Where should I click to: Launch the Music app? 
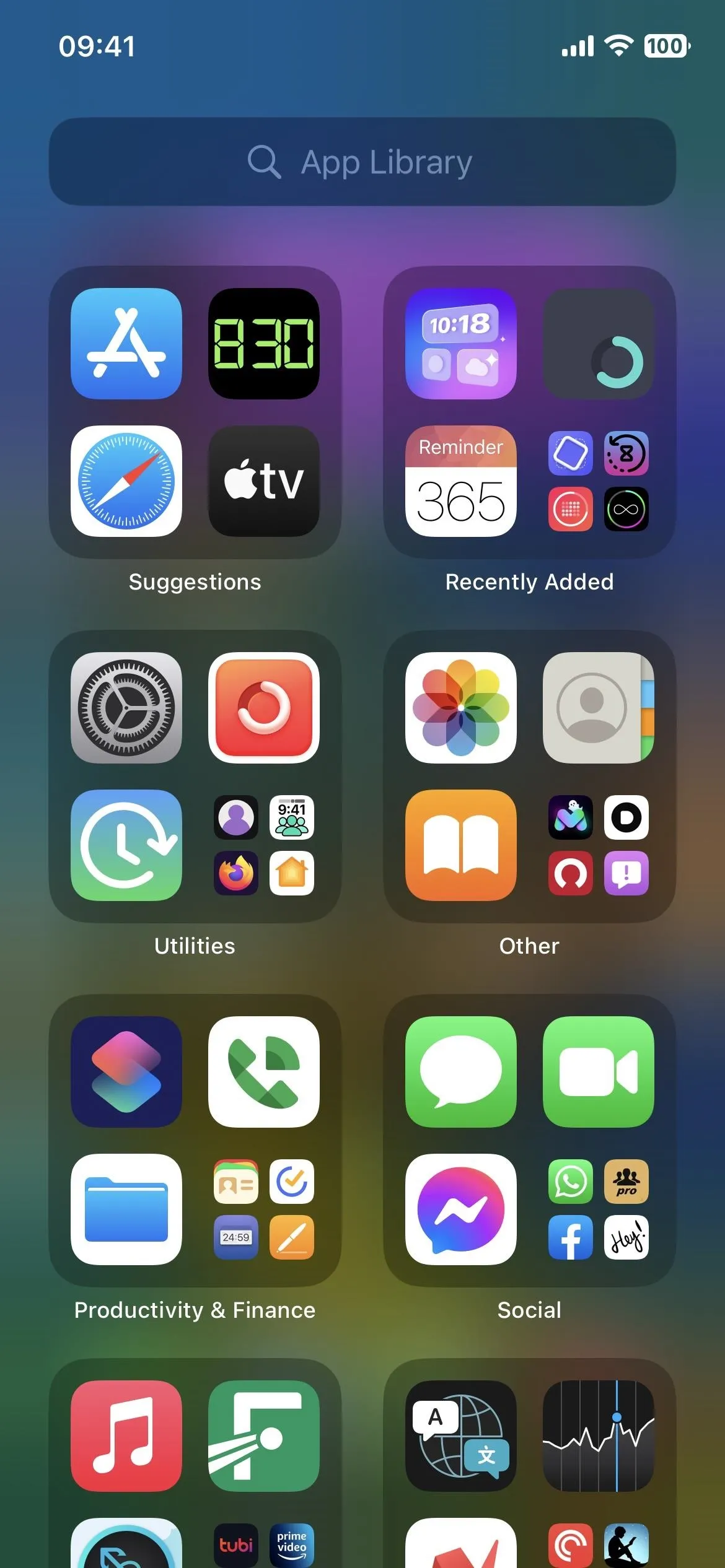pyautogui.click(x=126, y=1436)
